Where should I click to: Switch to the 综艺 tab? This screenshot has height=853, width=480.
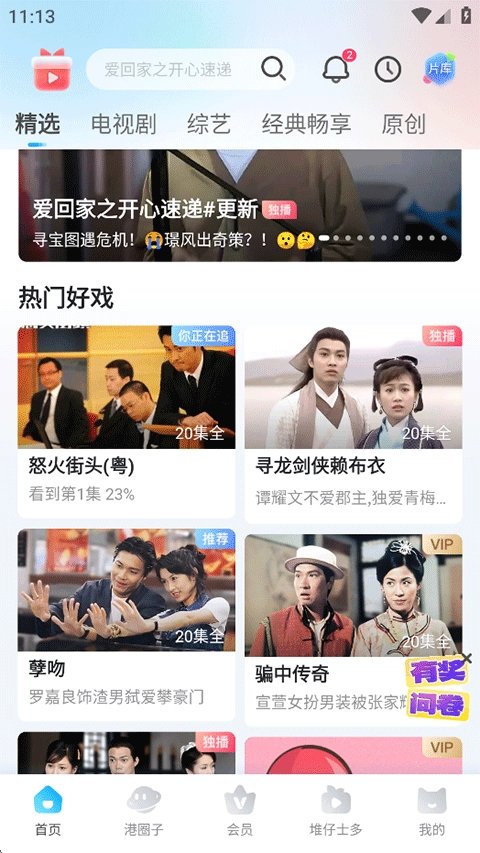point(209,124)
